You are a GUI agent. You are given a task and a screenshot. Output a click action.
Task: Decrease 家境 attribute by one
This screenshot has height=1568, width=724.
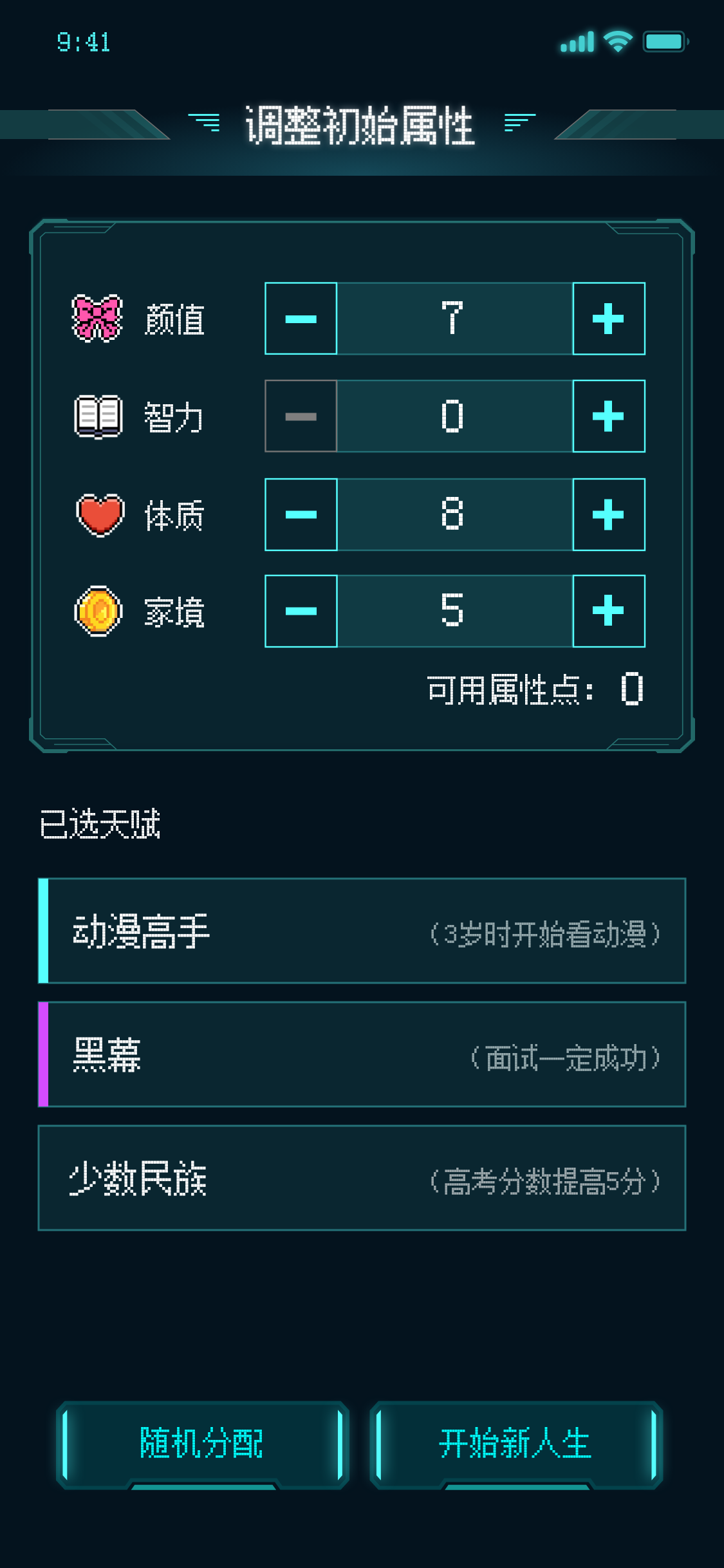(x=301, y=611)
